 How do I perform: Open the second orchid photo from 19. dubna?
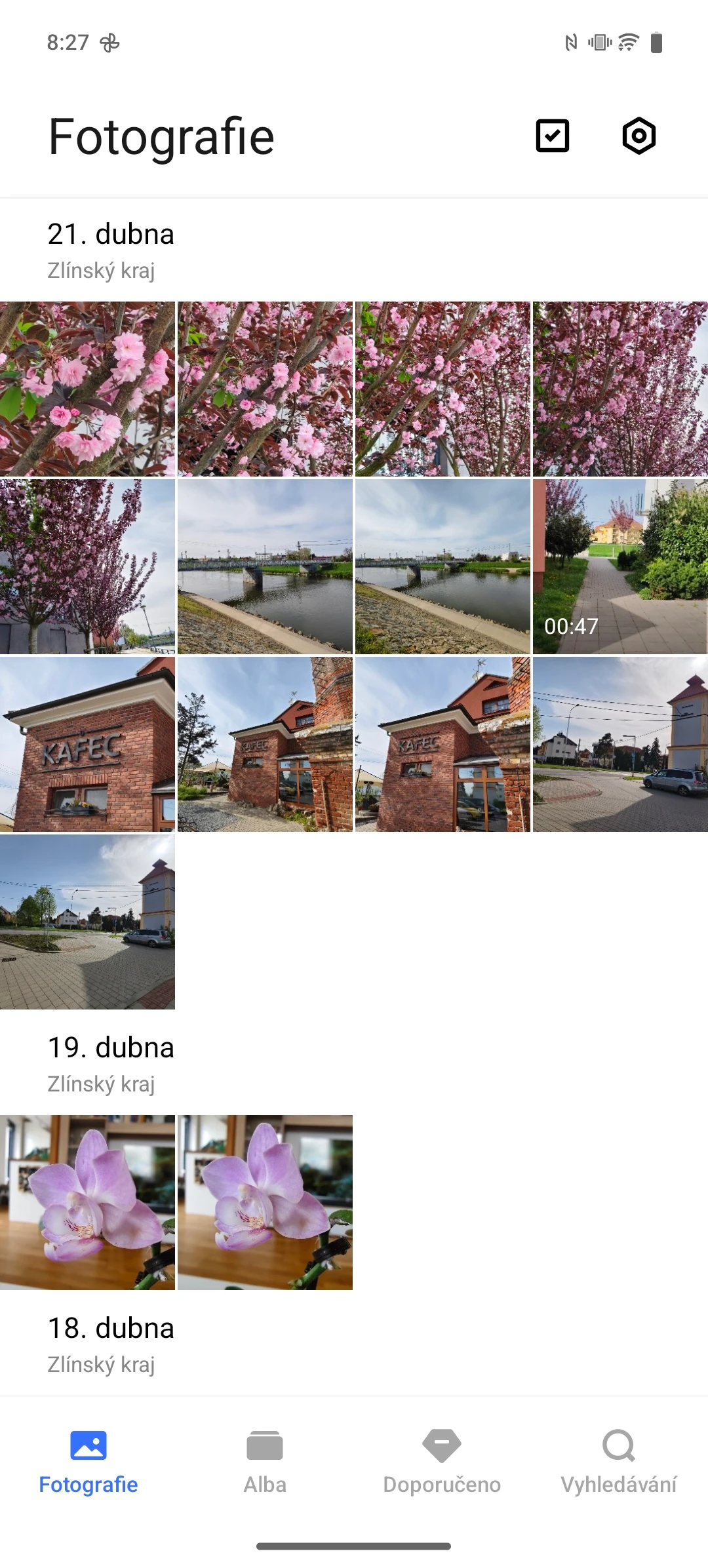[265, 1202]
